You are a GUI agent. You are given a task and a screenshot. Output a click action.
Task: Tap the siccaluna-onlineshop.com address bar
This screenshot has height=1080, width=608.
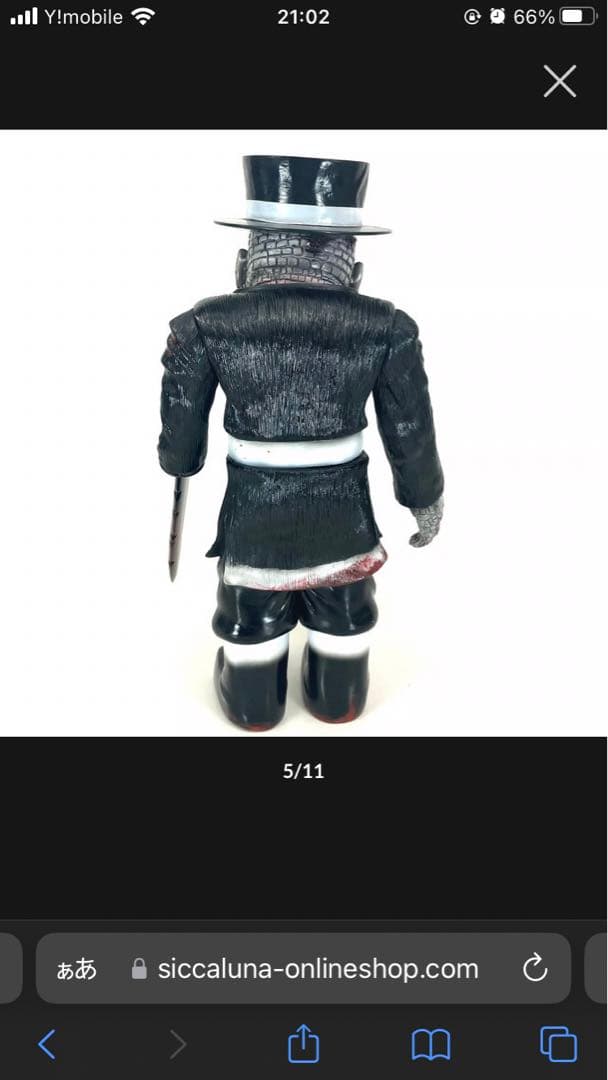318,968
